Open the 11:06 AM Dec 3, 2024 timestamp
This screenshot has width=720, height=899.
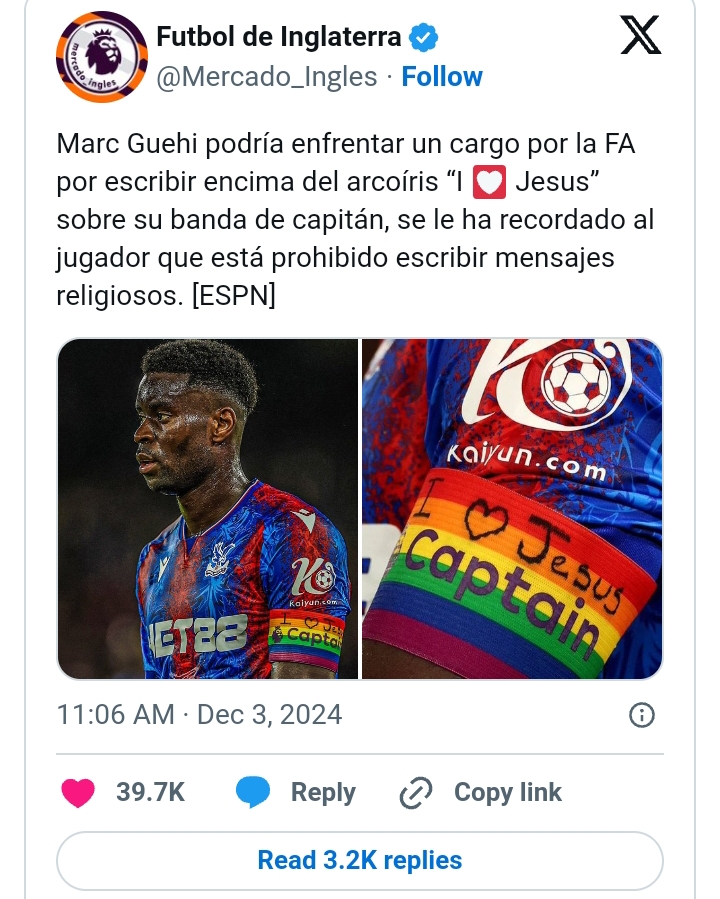pos(199,715)
